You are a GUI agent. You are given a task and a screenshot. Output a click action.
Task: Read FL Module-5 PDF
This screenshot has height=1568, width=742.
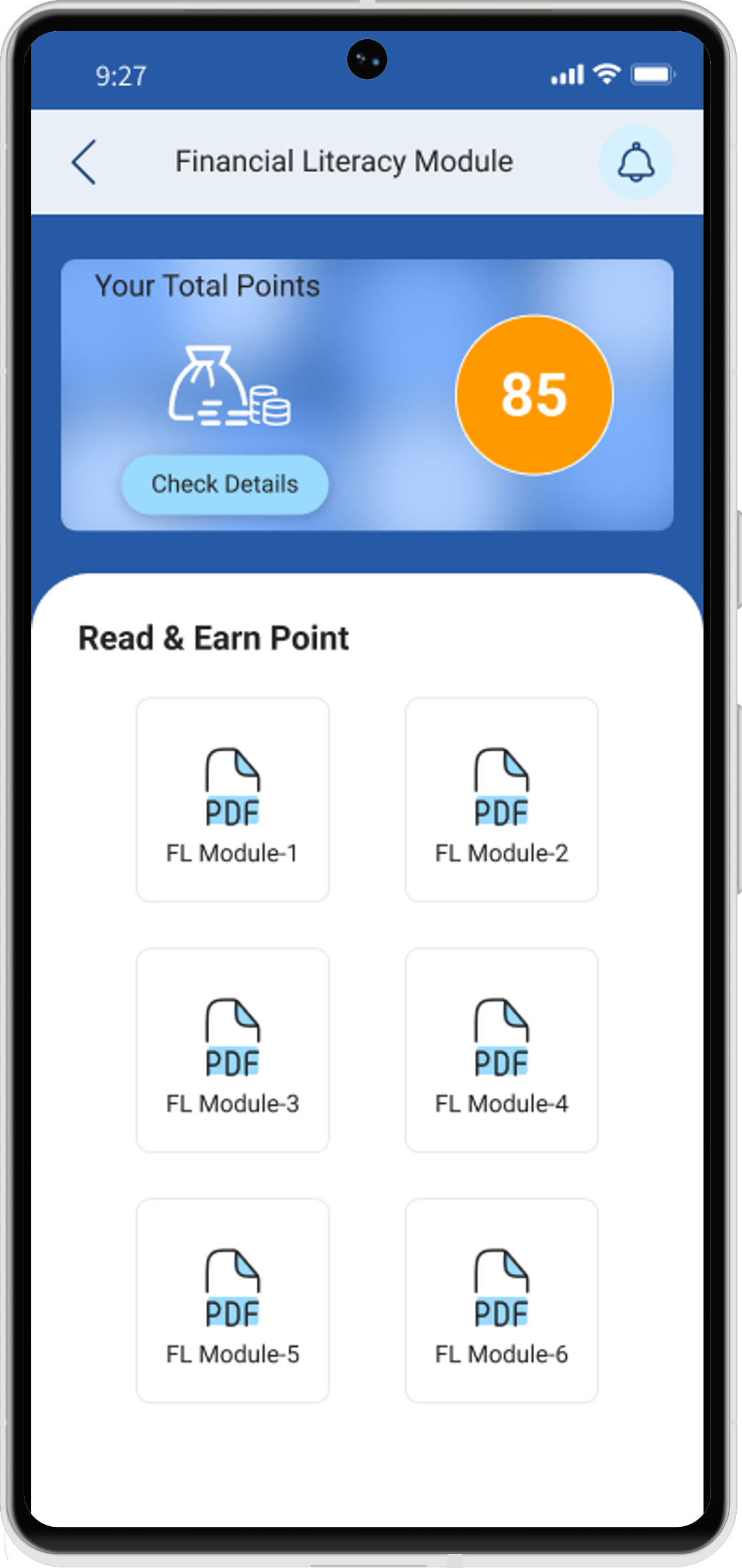tap(232, 1300)
